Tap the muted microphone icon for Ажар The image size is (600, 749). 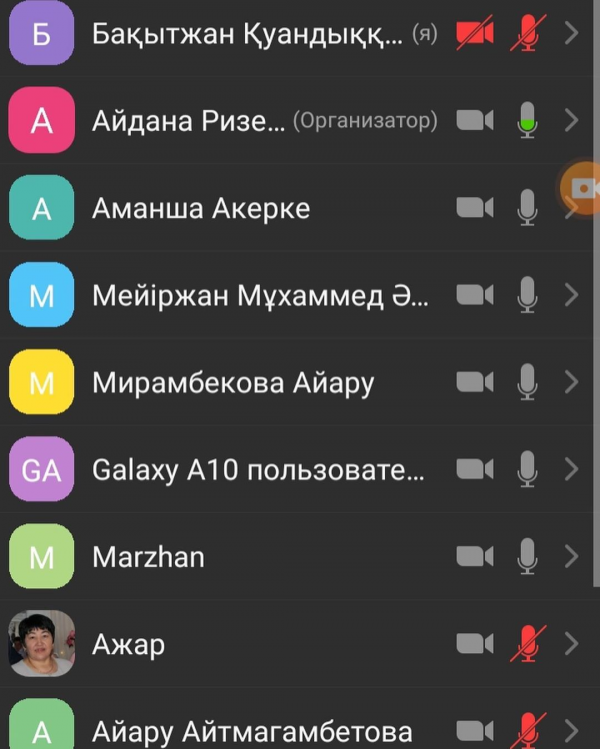pyautogui.click(x=527, y=644)
